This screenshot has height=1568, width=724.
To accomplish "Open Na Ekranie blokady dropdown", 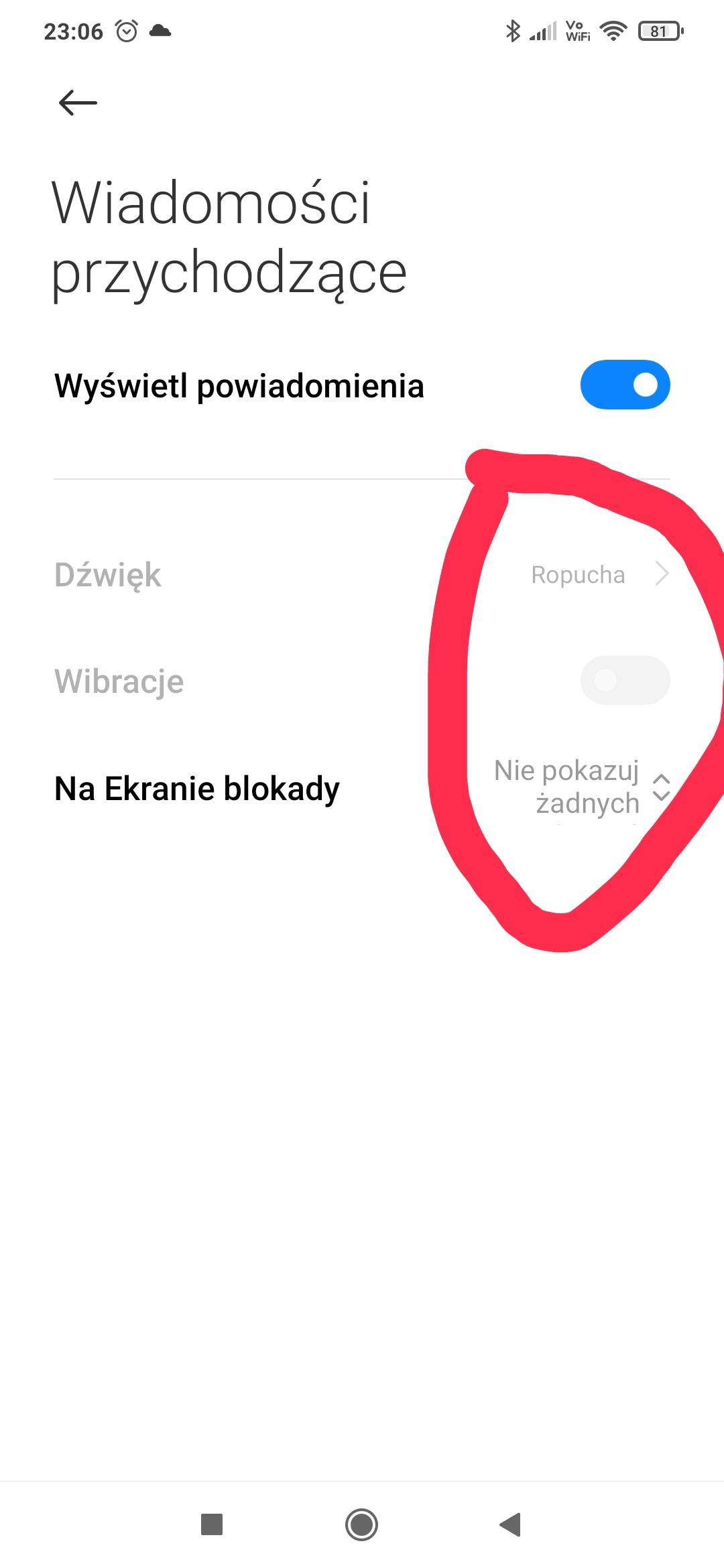I will (x=582, y=787).
